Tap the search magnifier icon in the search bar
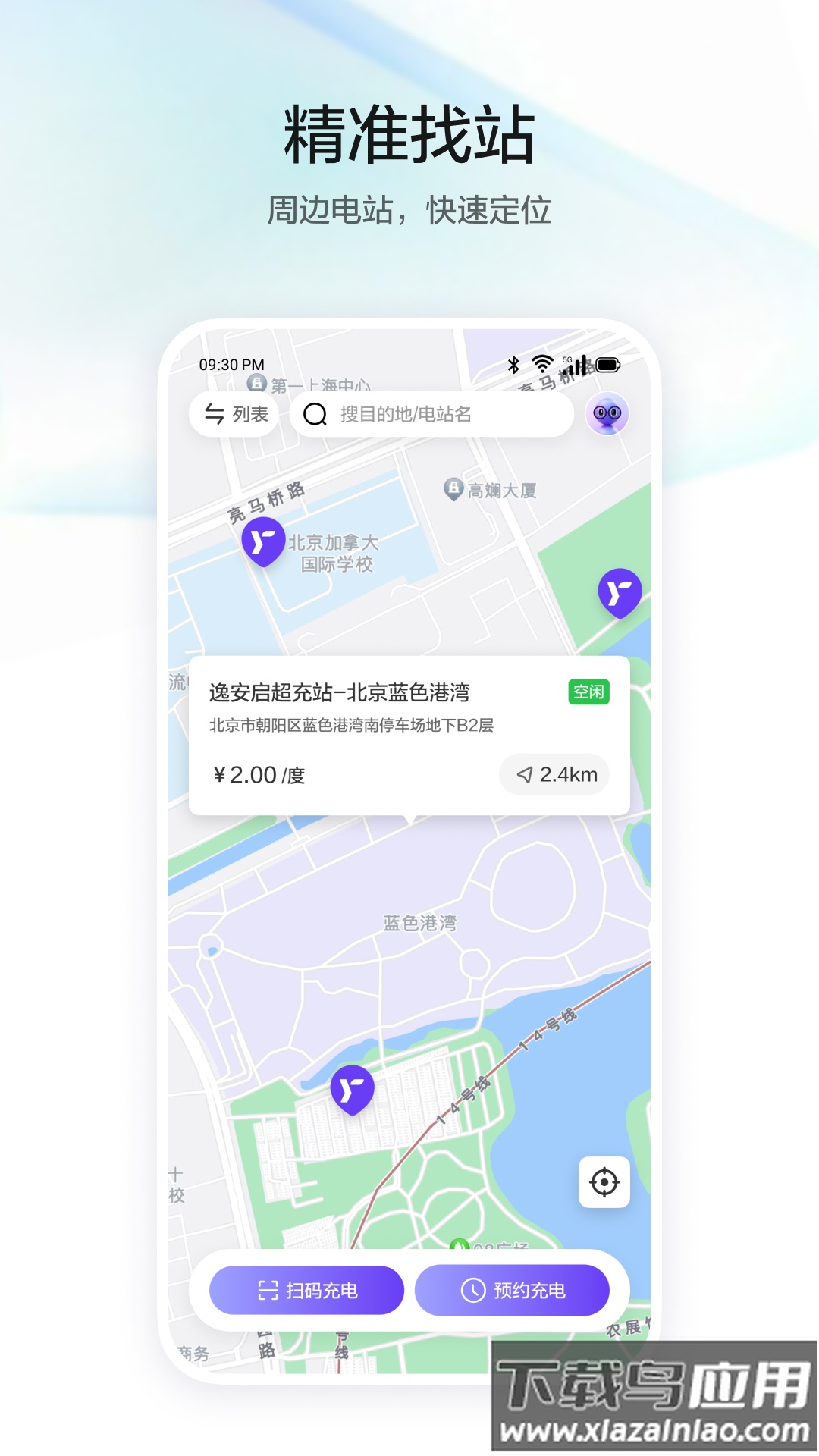 click(314, 414)
